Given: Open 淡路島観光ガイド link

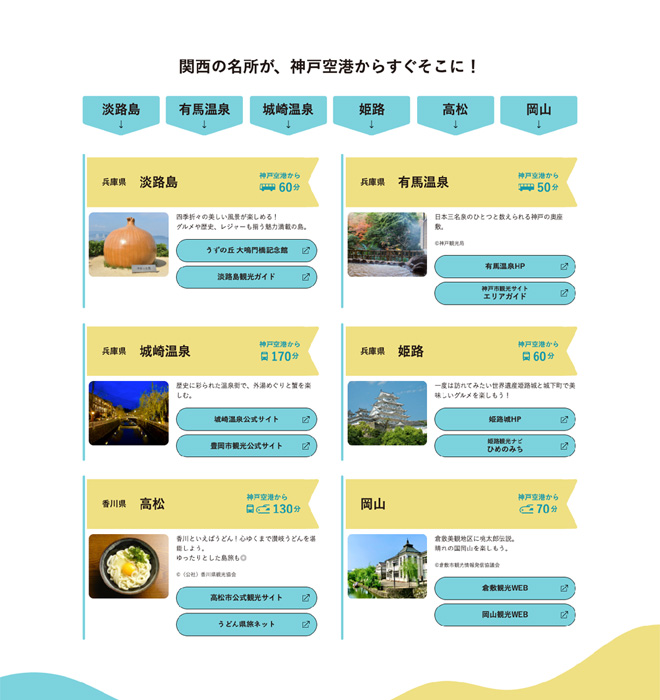Looking at the screenshot, I should pyautogui.click(x=246, y=277).
